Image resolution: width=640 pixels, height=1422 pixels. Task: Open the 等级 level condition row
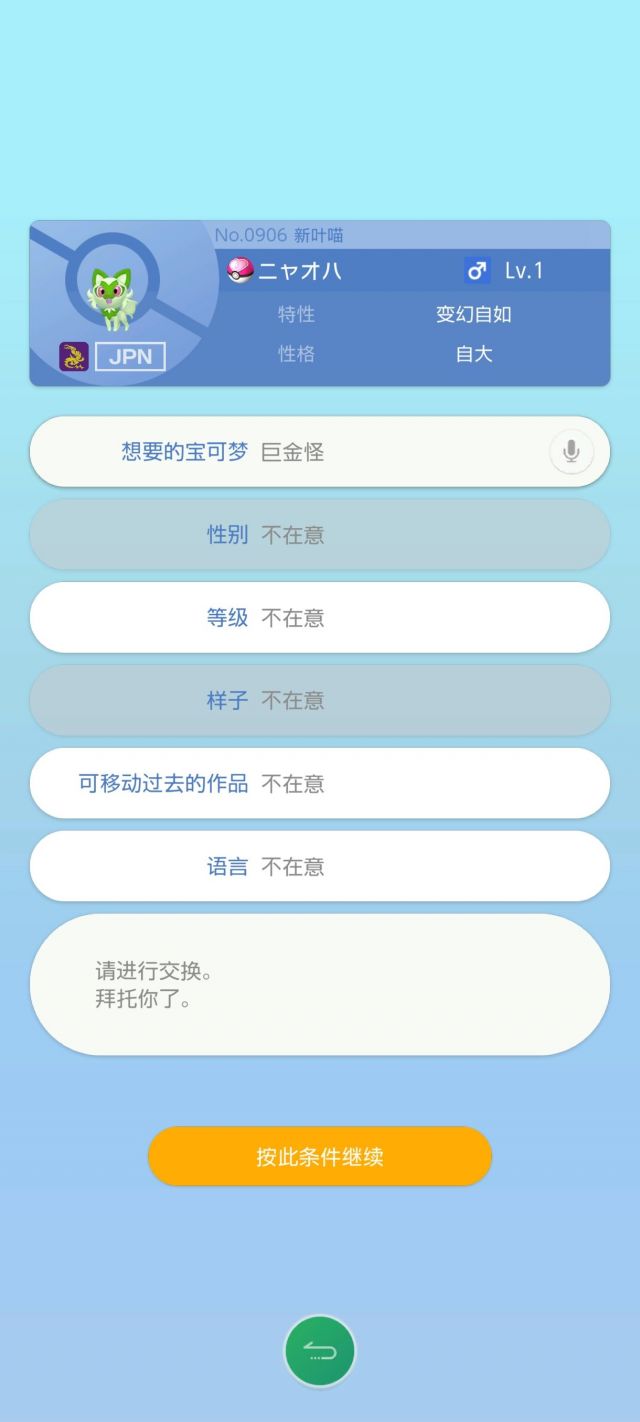320,618
